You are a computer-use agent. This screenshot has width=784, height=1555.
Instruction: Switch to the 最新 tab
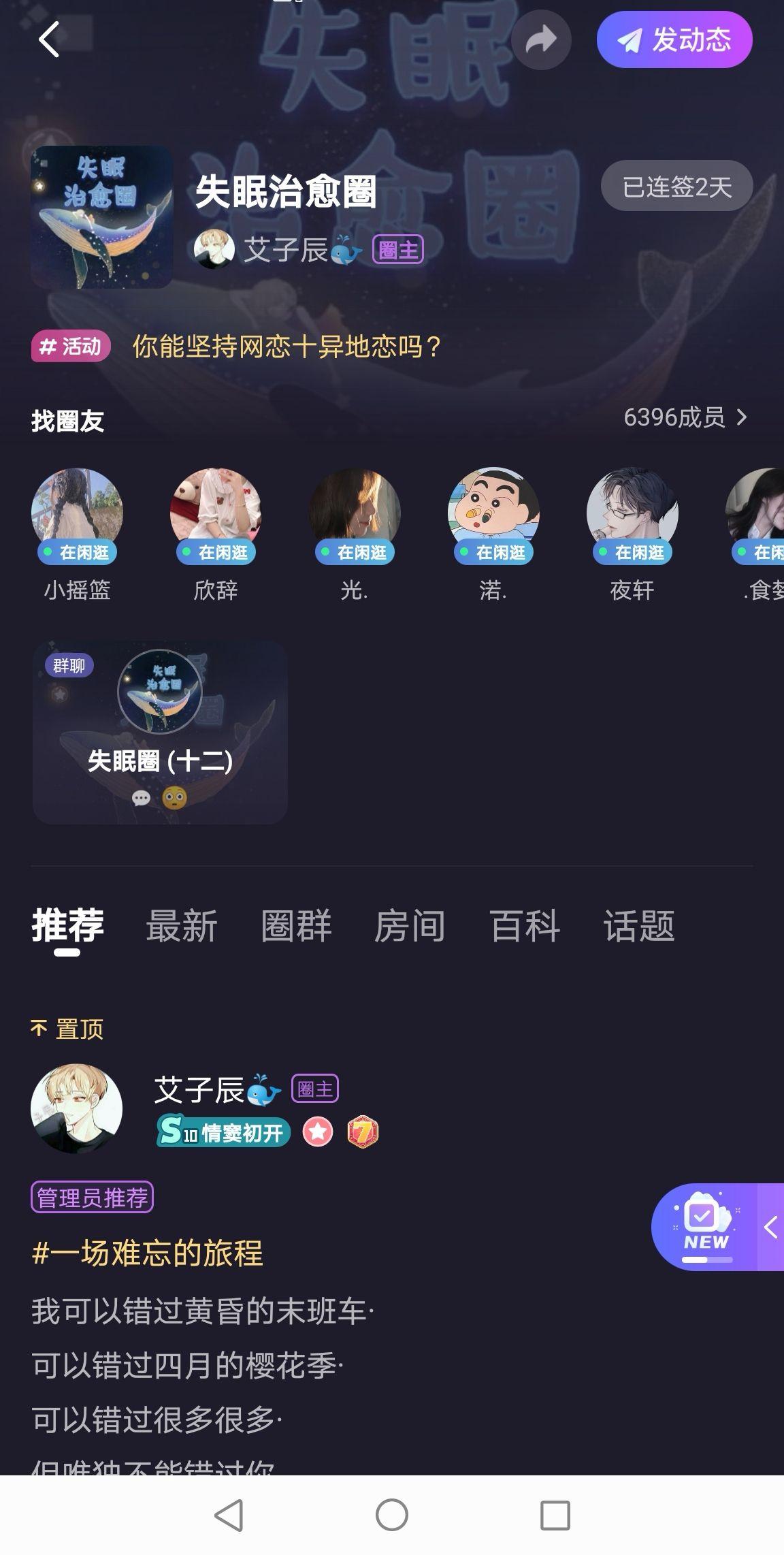click(x=182, y=926)
